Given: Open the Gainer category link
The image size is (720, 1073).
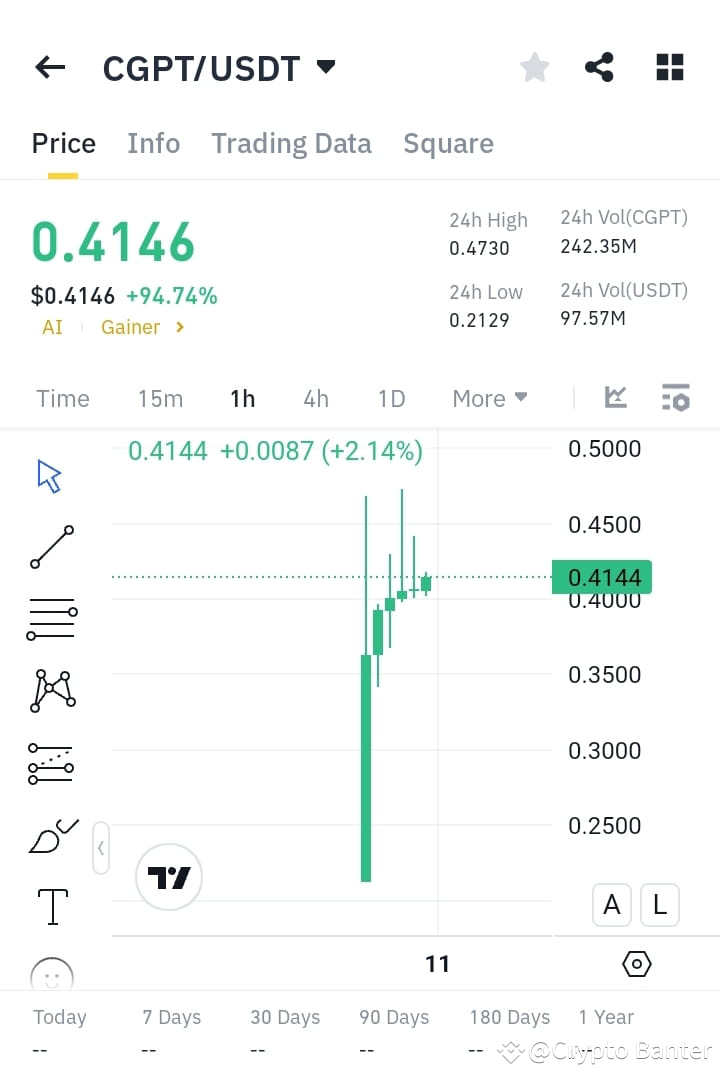Looking at the screenshot, I should pyautogui.click(x=131, y=327).
